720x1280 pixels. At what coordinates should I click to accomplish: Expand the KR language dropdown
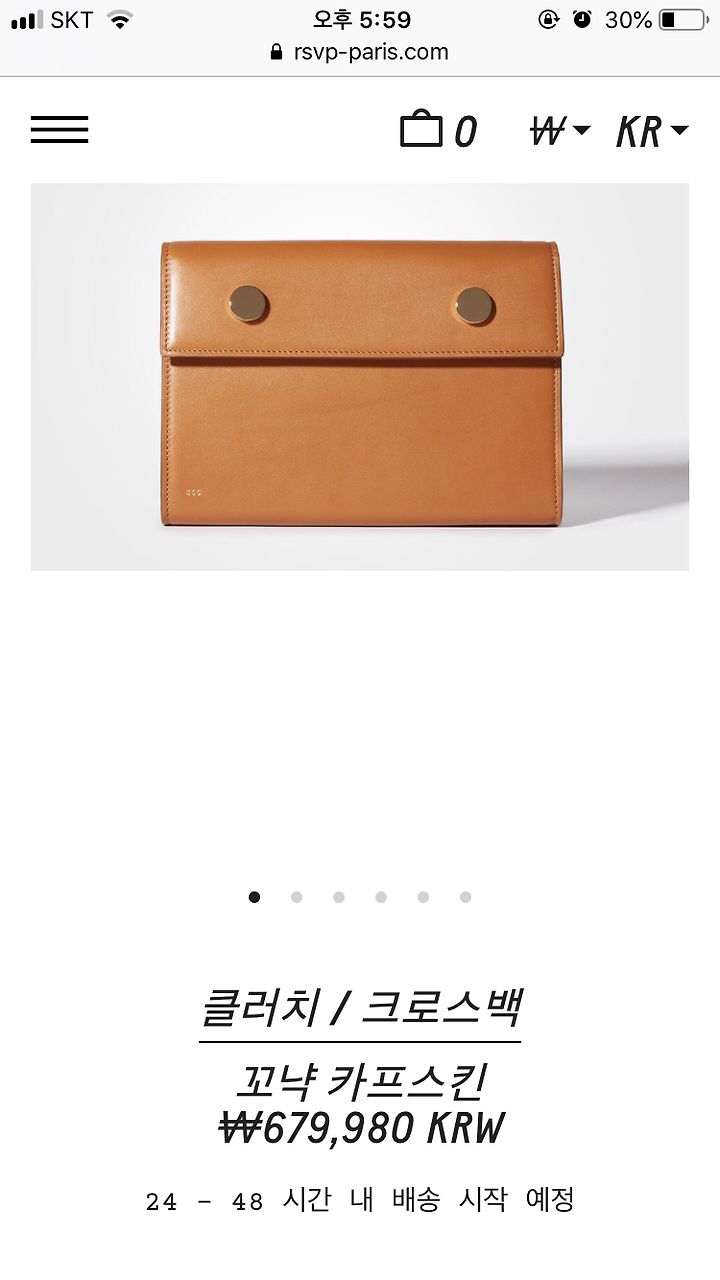[652, 130]
